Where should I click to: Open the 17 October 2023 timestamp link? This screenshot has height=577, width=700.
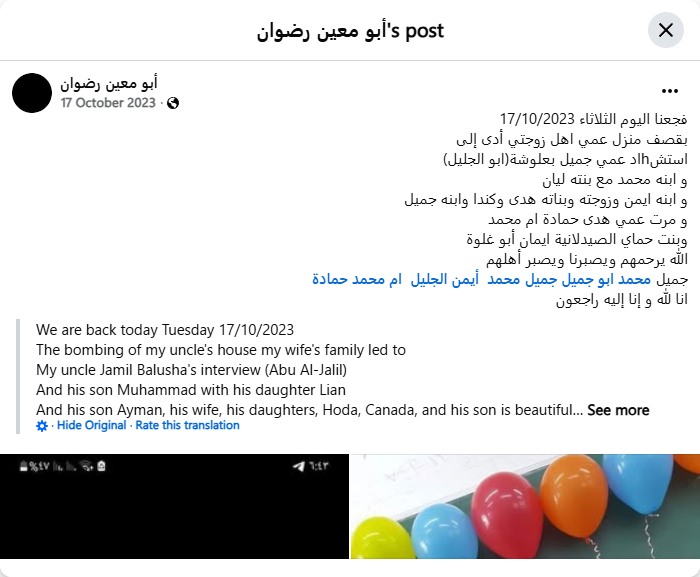(107, 103)
